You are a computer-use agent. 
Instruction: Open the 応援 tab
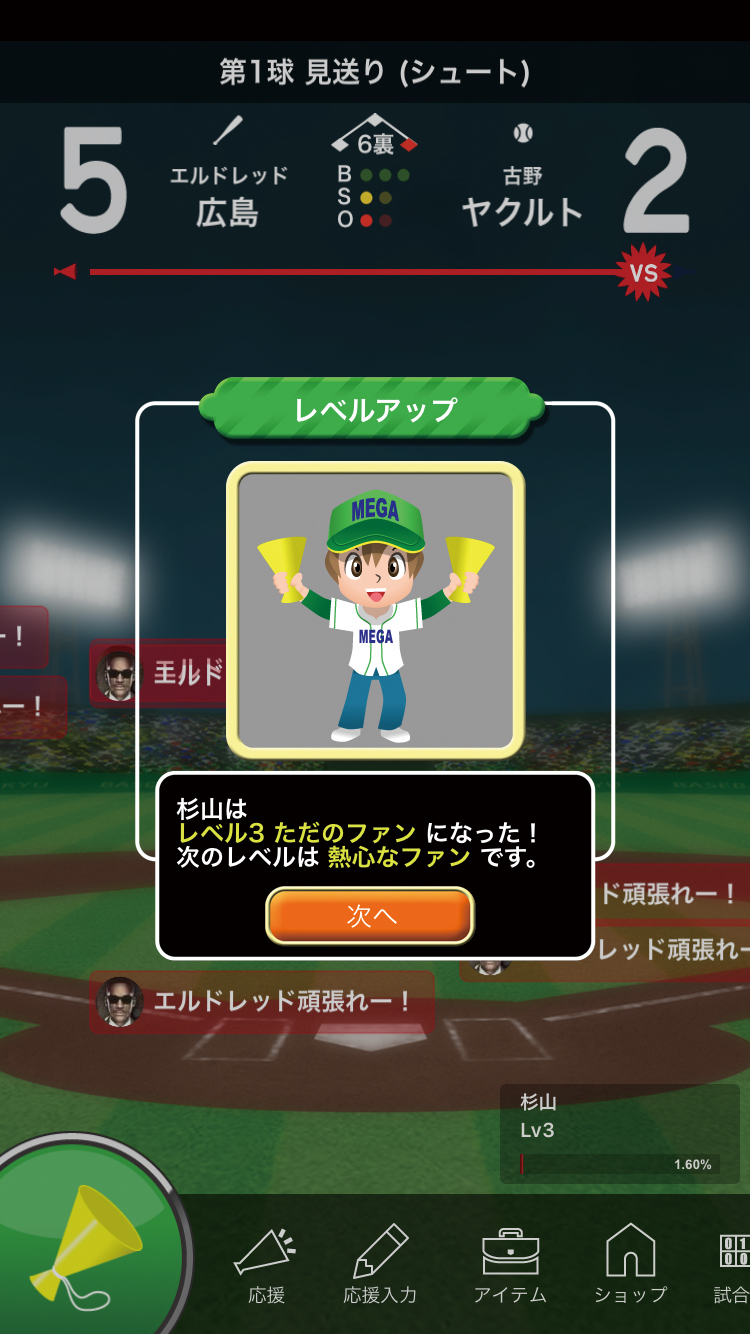(266, 1265)
